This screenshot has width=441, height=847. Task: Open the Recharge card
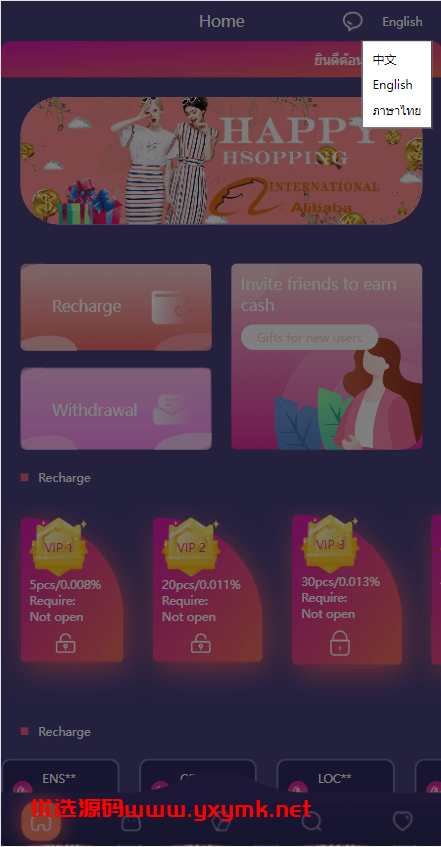116,307
